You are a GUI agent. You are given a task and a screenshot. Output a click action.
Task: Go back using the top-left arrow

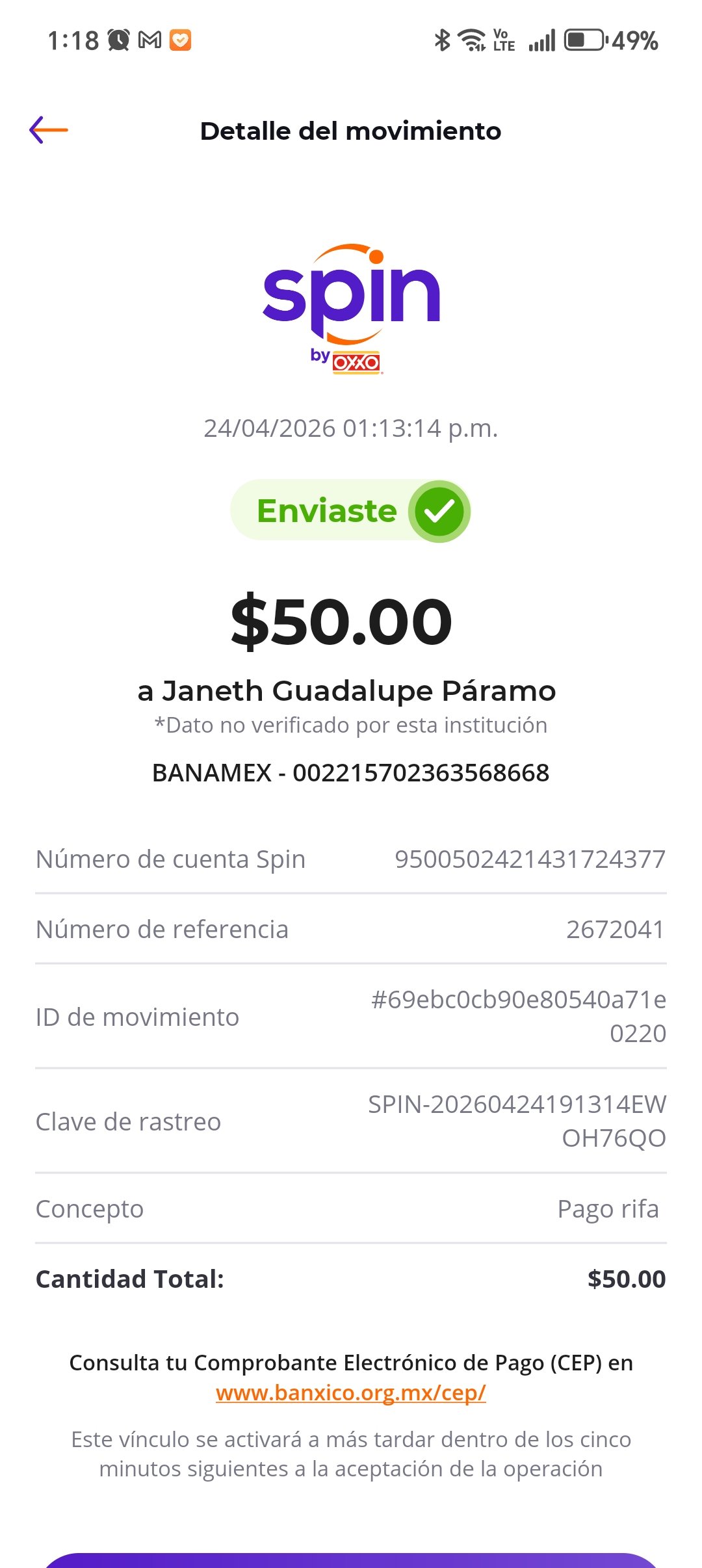tap(49, 130)
